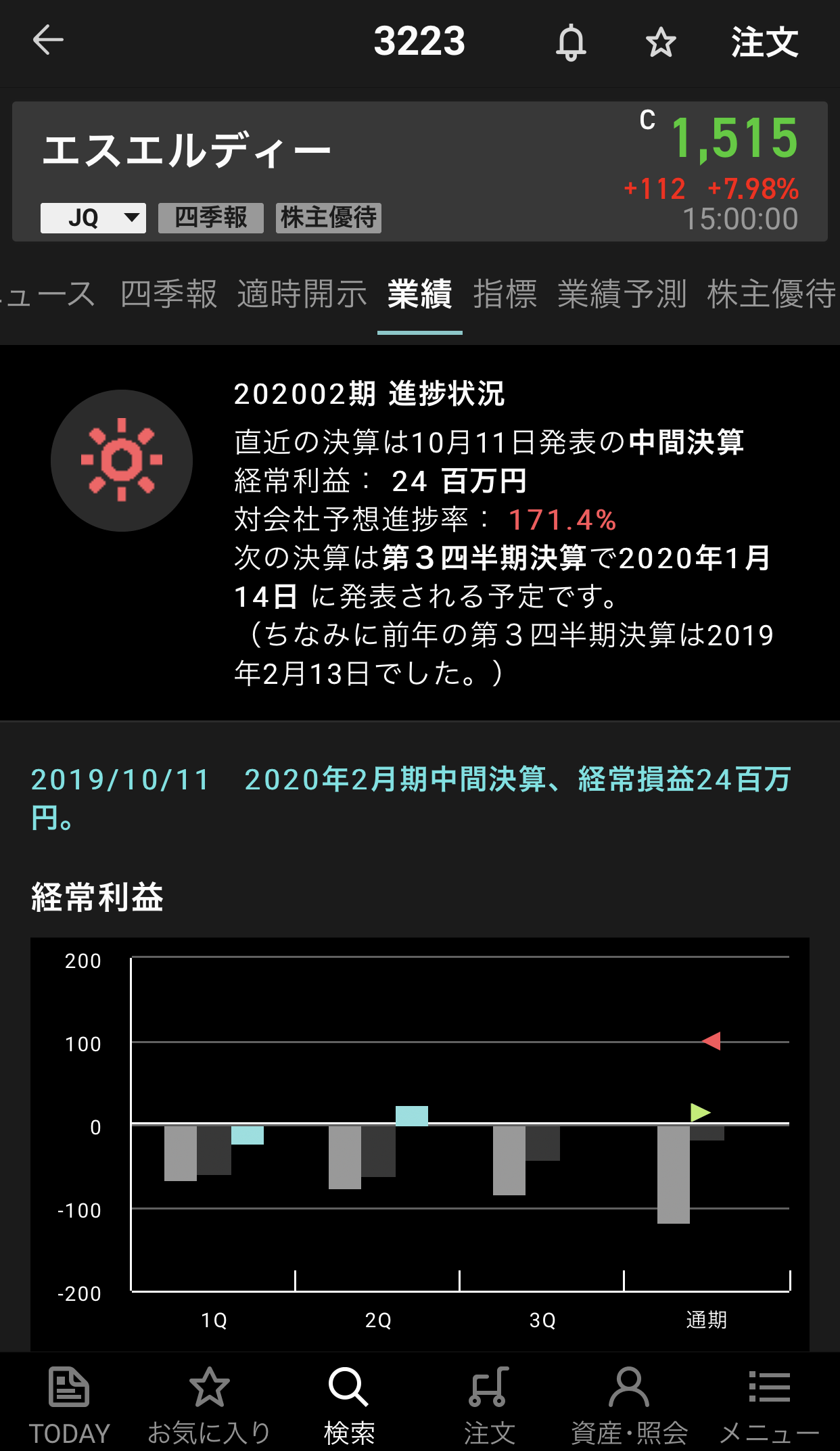Screen dimensions: 840x1451
Task: Open the 資産・照会 bottom tab
Action: click(629, 1404)
